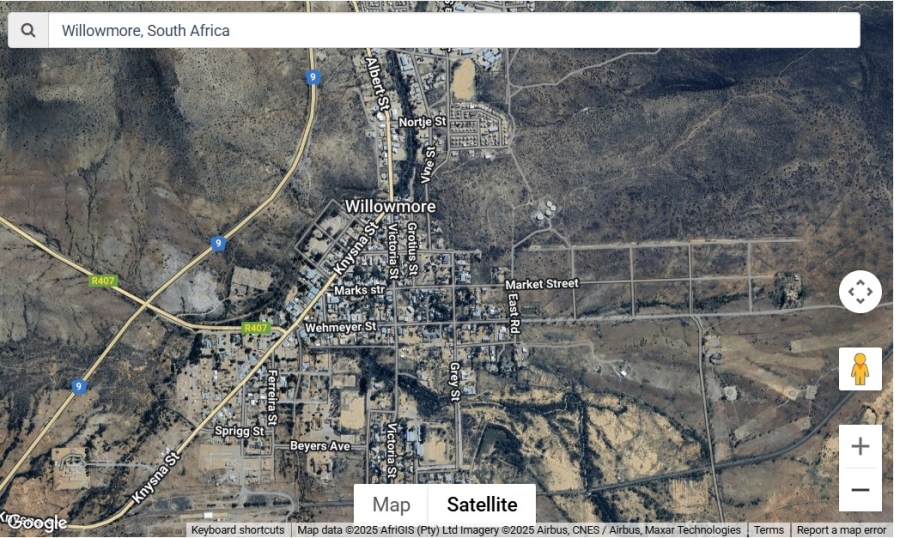Screen dimensions: 900x538
Task: Open Keyboard shortcuts
Action: [x=237, y=530]
